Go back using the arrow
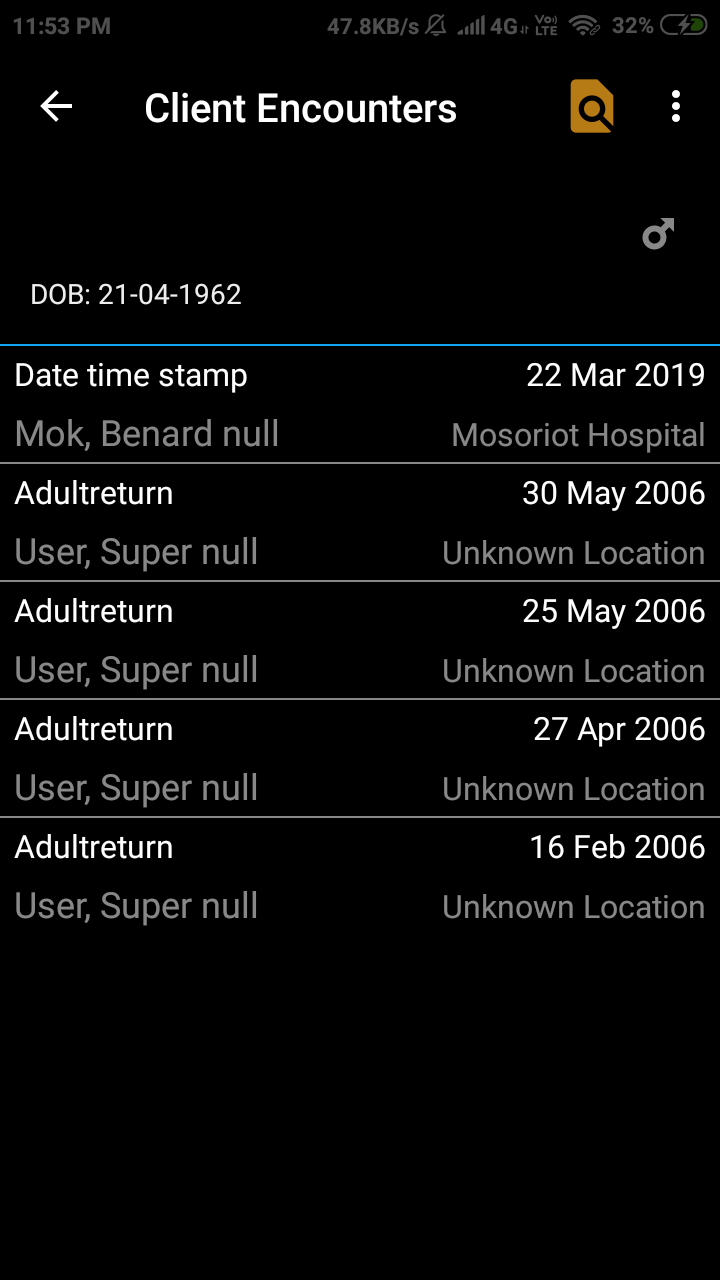This screenshot has height=1280, width=720. 56,106
